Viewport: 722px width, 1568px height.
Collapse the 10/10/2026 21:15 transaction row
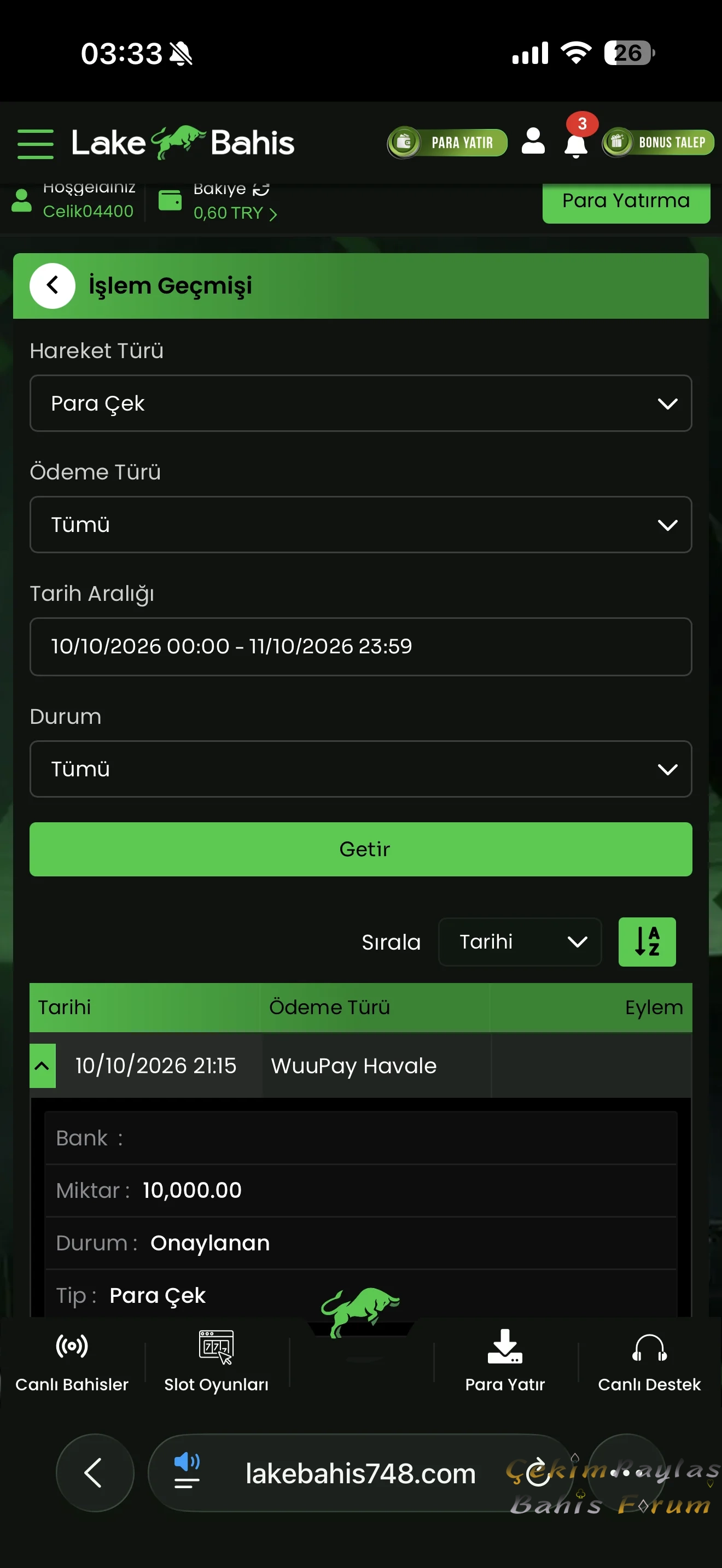point(42,1066)
